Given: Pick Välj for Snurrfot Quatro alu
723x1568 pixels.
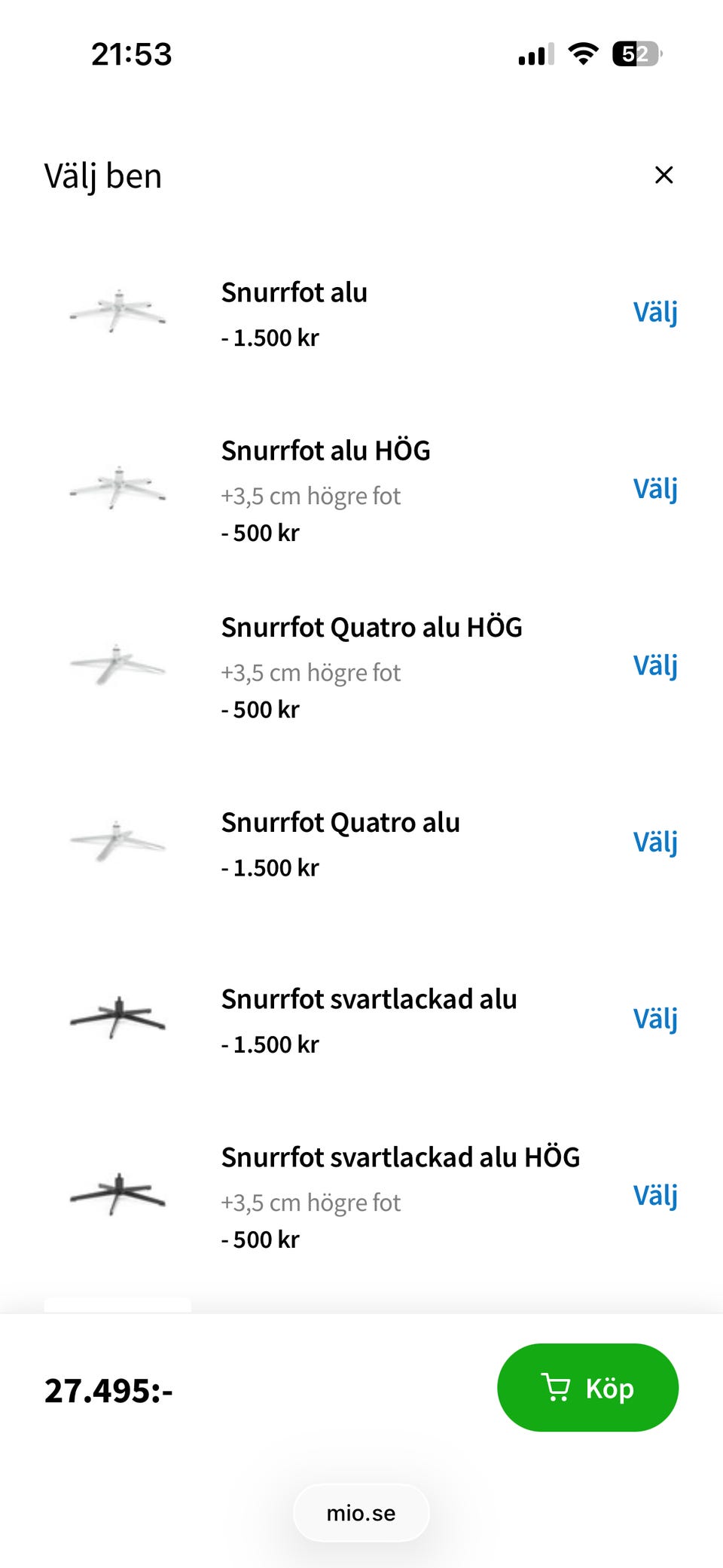Looking at the screenshot, I should (655, 842).
